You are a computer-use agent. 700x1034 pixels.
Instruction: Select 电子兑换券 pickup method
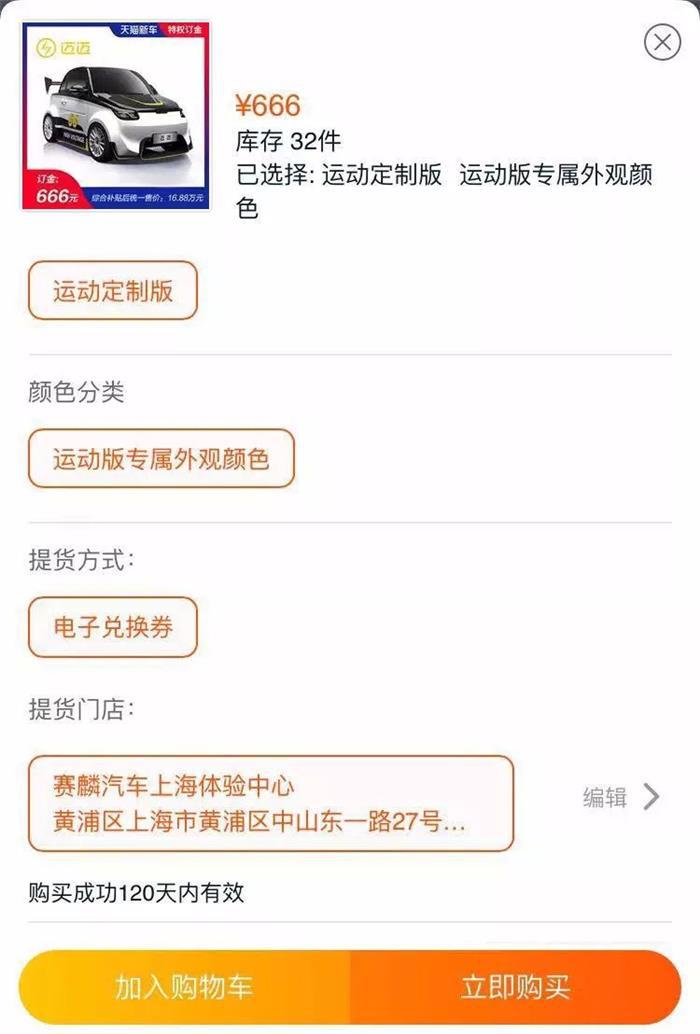(x=113, y=627)
